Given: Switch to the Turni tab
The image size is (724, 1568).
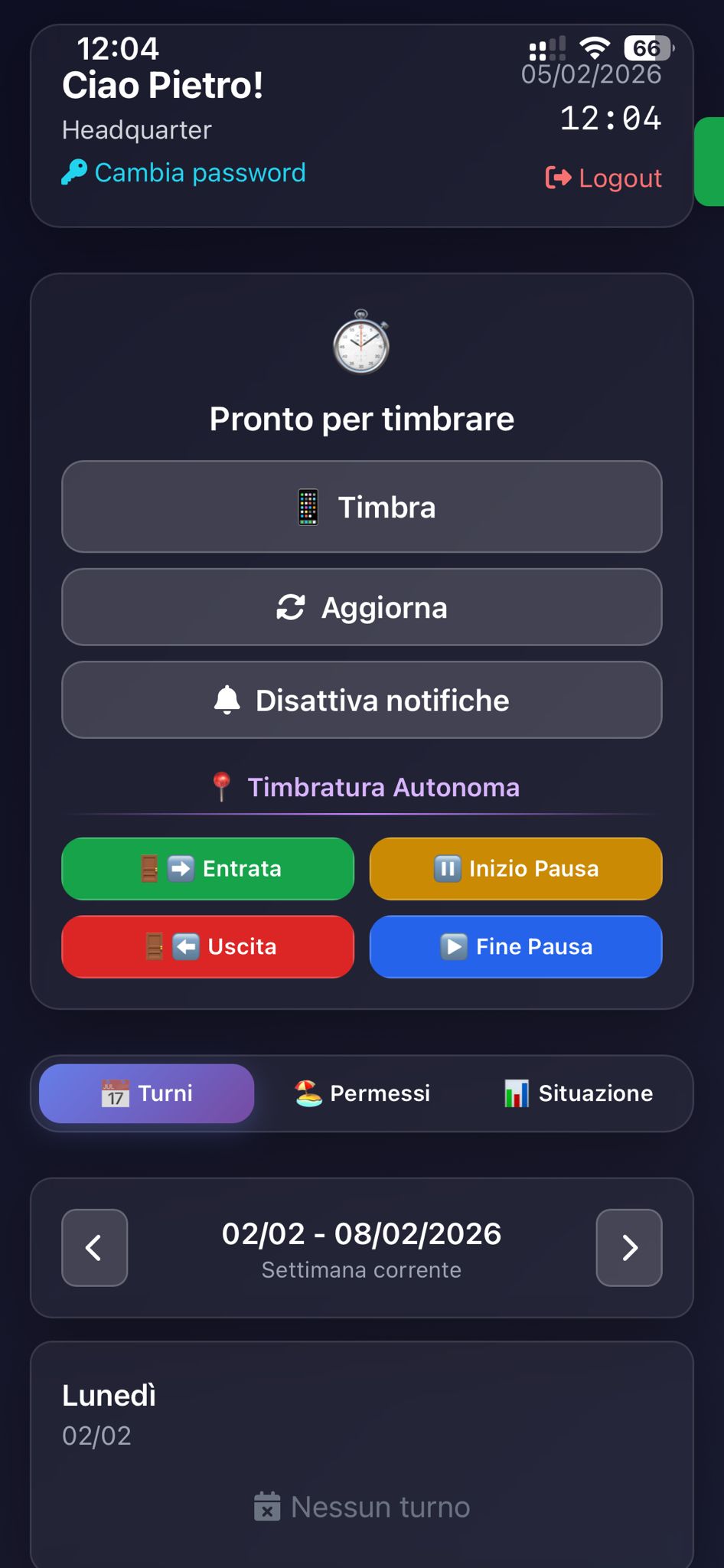Looking at the screenshot, I should (147, 1093).
